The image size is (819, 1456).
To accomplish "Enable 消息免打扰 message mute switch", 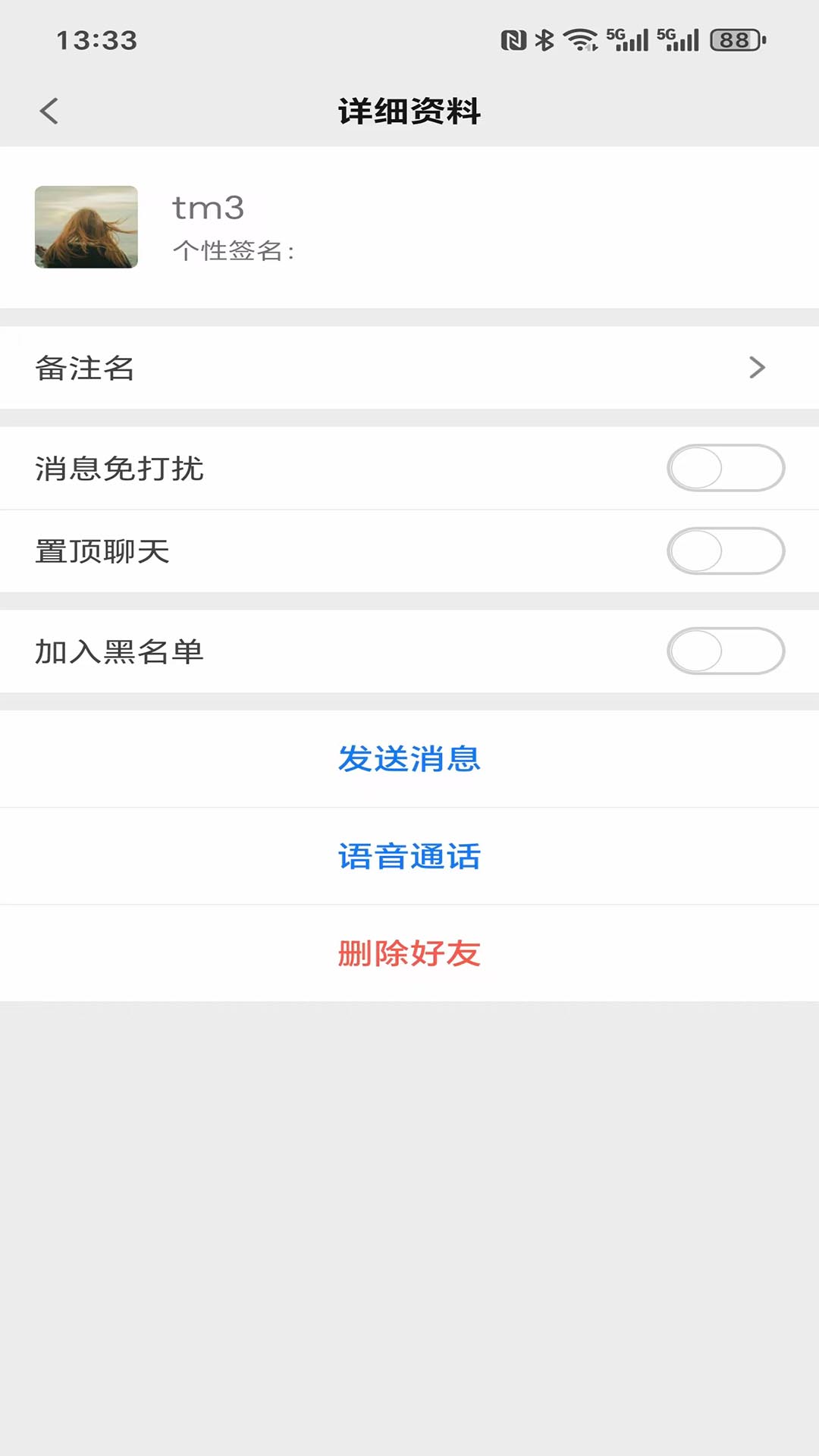I will pos(726,468).
